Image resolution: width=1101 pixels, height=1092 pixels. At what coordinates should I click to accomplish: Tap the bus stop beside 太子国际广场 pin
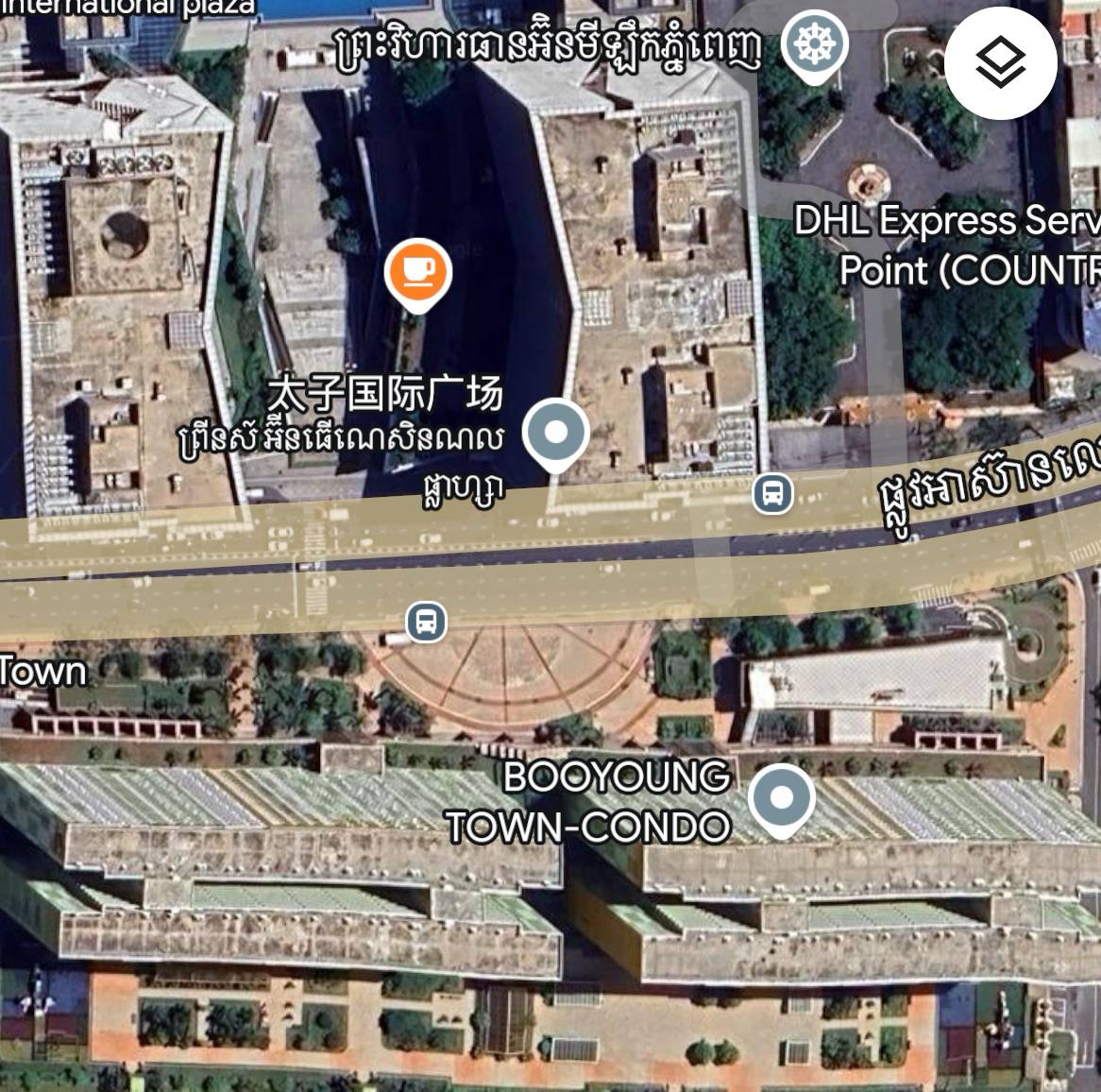[772, 493]
